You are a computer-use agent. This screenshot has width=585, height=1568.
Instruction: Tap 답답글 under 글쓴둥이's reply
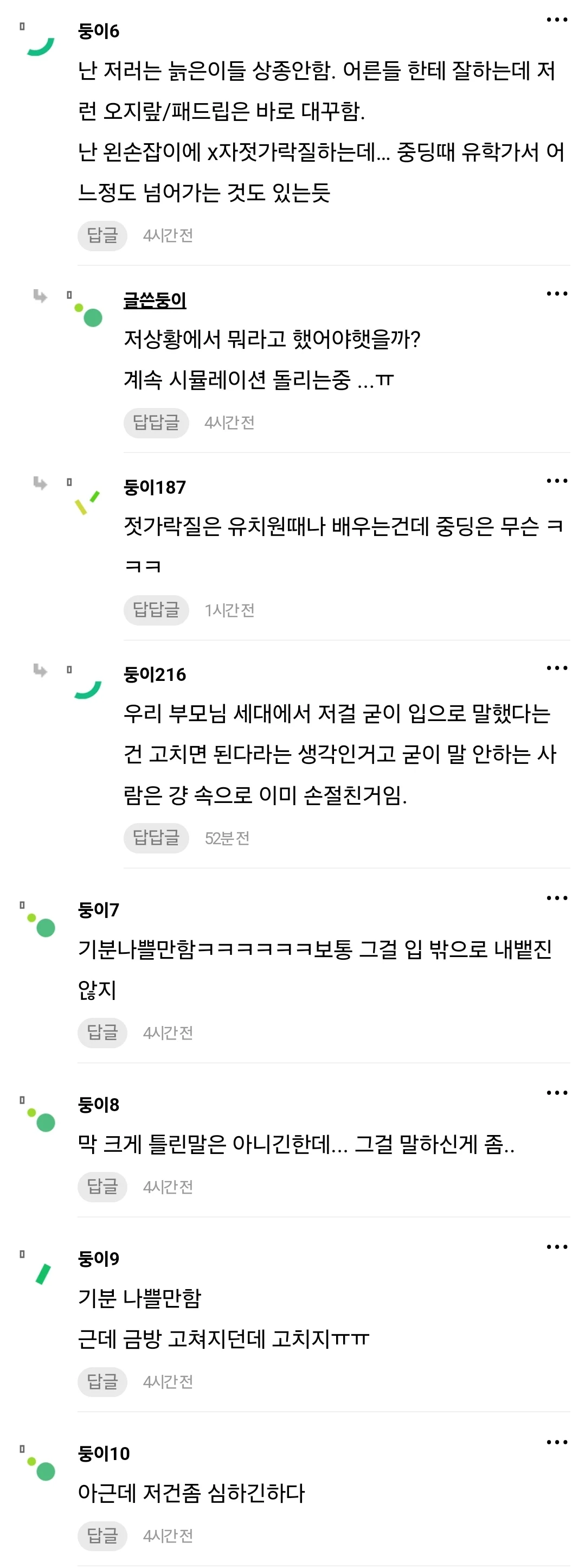click(156, 423)
